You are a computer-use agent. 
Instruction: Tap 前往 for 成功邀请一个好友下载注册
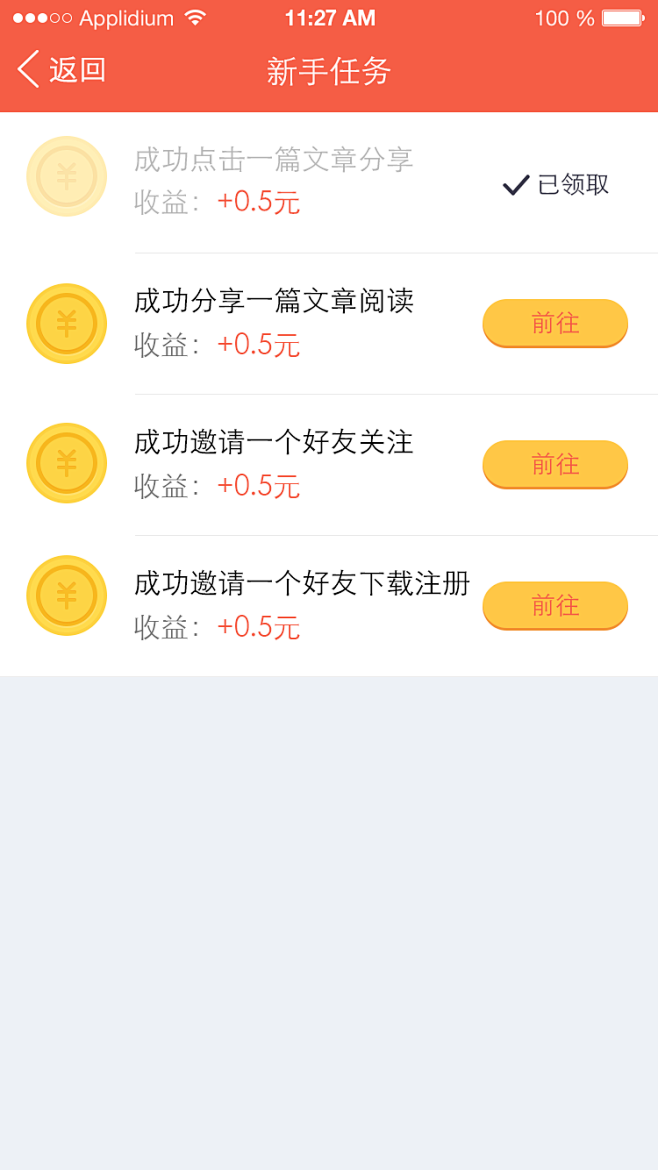(555, 606)
